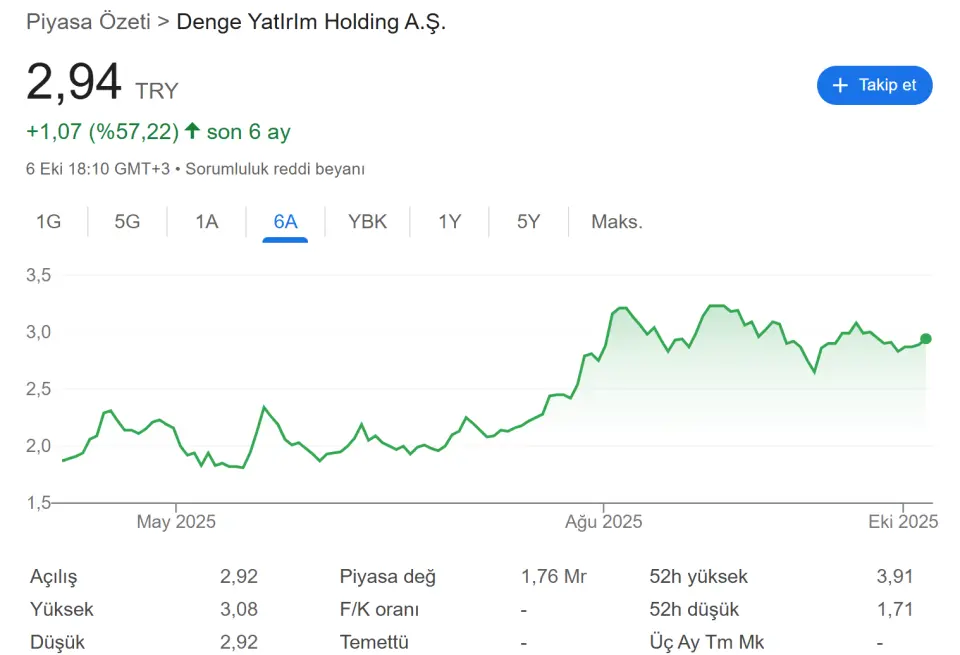This screenshot has height=655, width=960.
Task: Open the Piyasa Özeti breadcrumb link
Action: coord(88,22)
